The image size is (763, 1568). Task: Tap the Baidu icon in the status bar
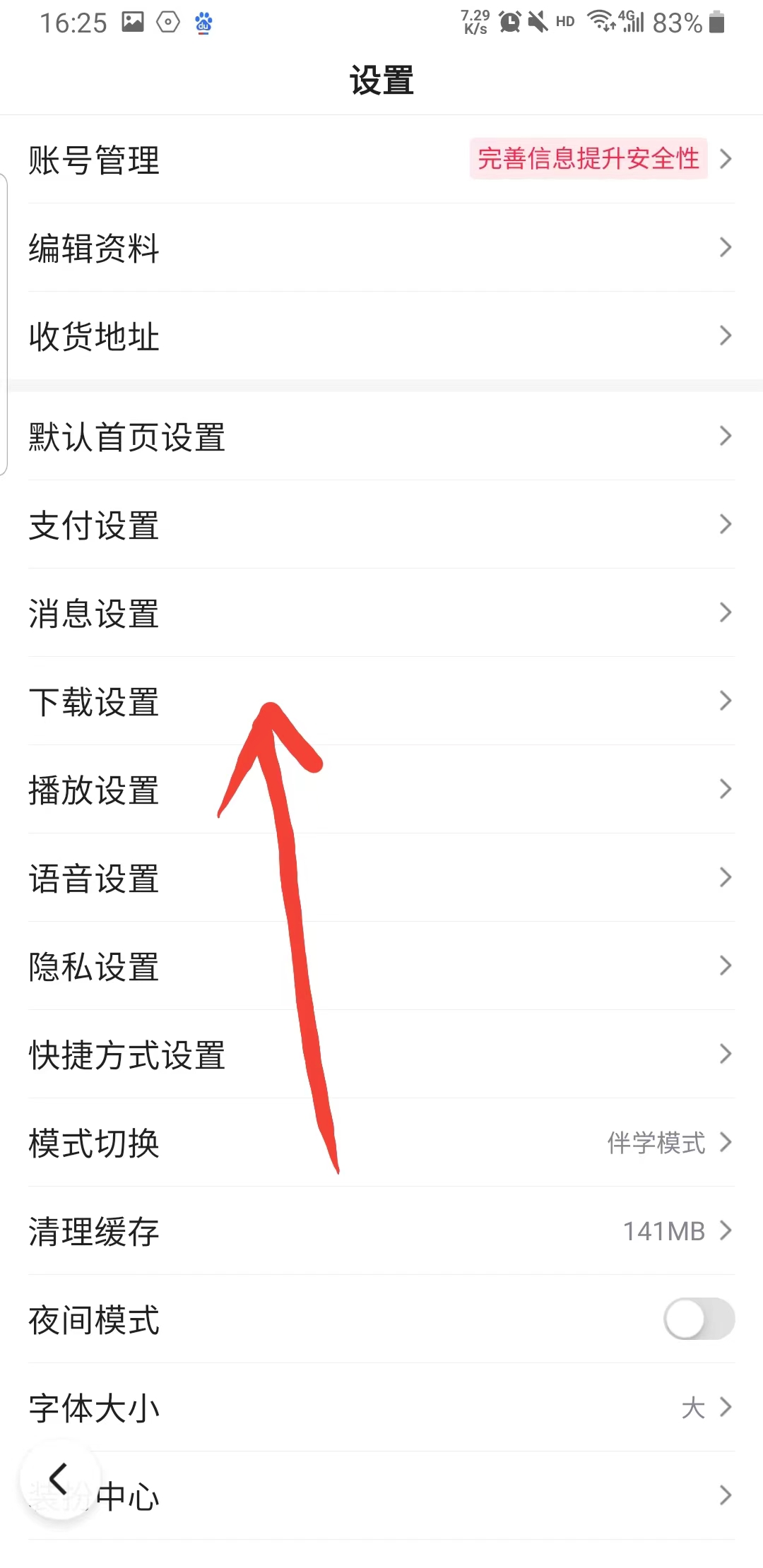(203, 22)
